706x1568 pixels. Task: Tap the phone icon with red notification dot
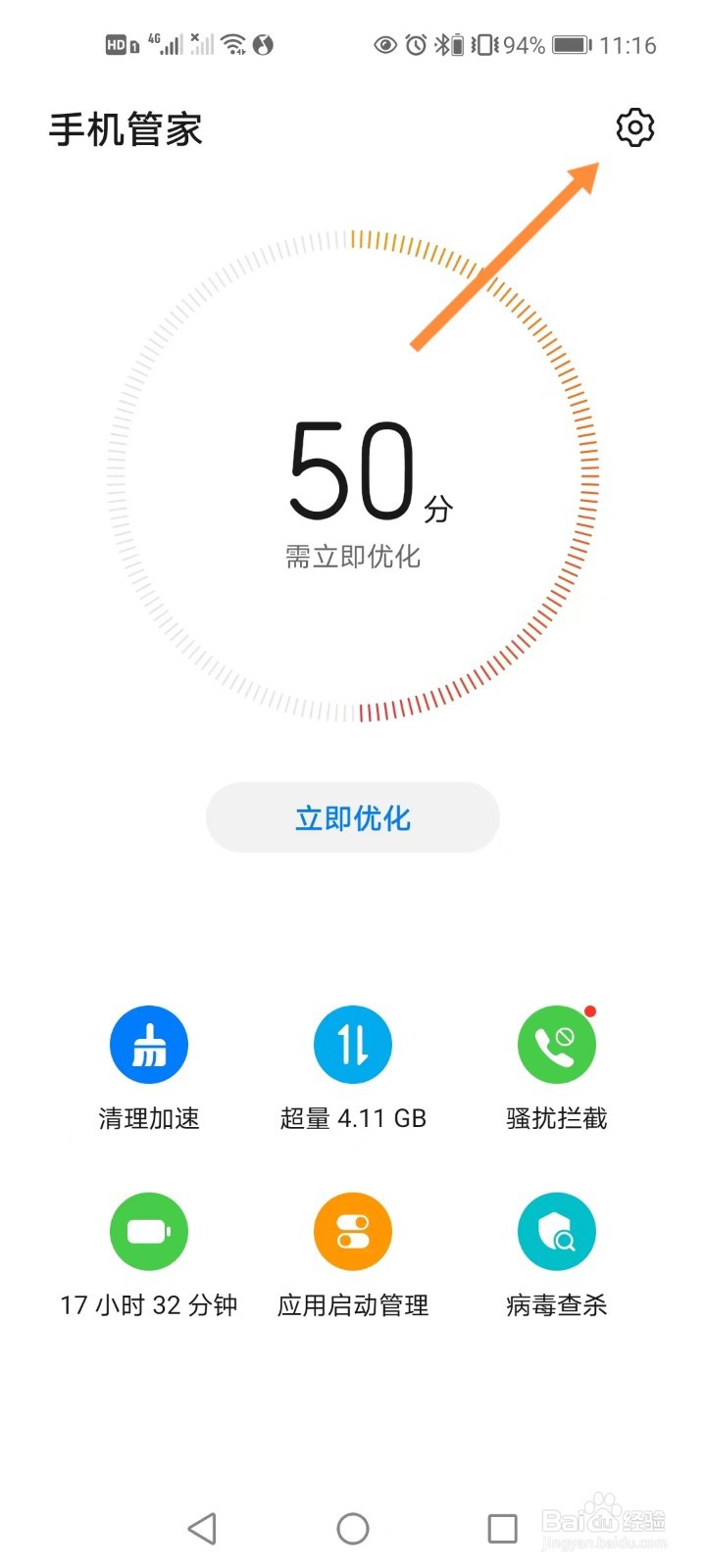pyautogui.click(x=556, y=1045)
